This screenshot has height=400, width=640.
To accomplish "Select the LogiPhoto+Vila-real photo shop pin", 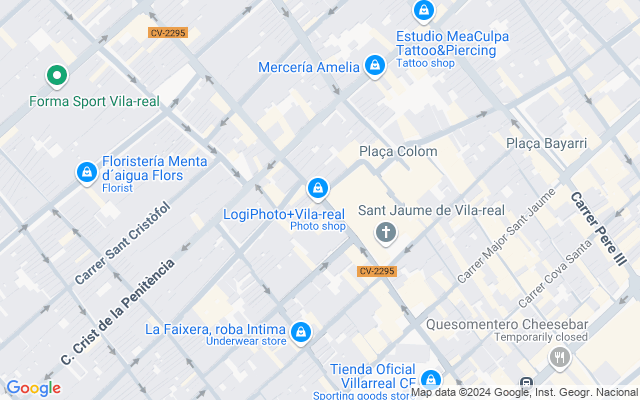I will pyautogui.click(x=317, y=187).
